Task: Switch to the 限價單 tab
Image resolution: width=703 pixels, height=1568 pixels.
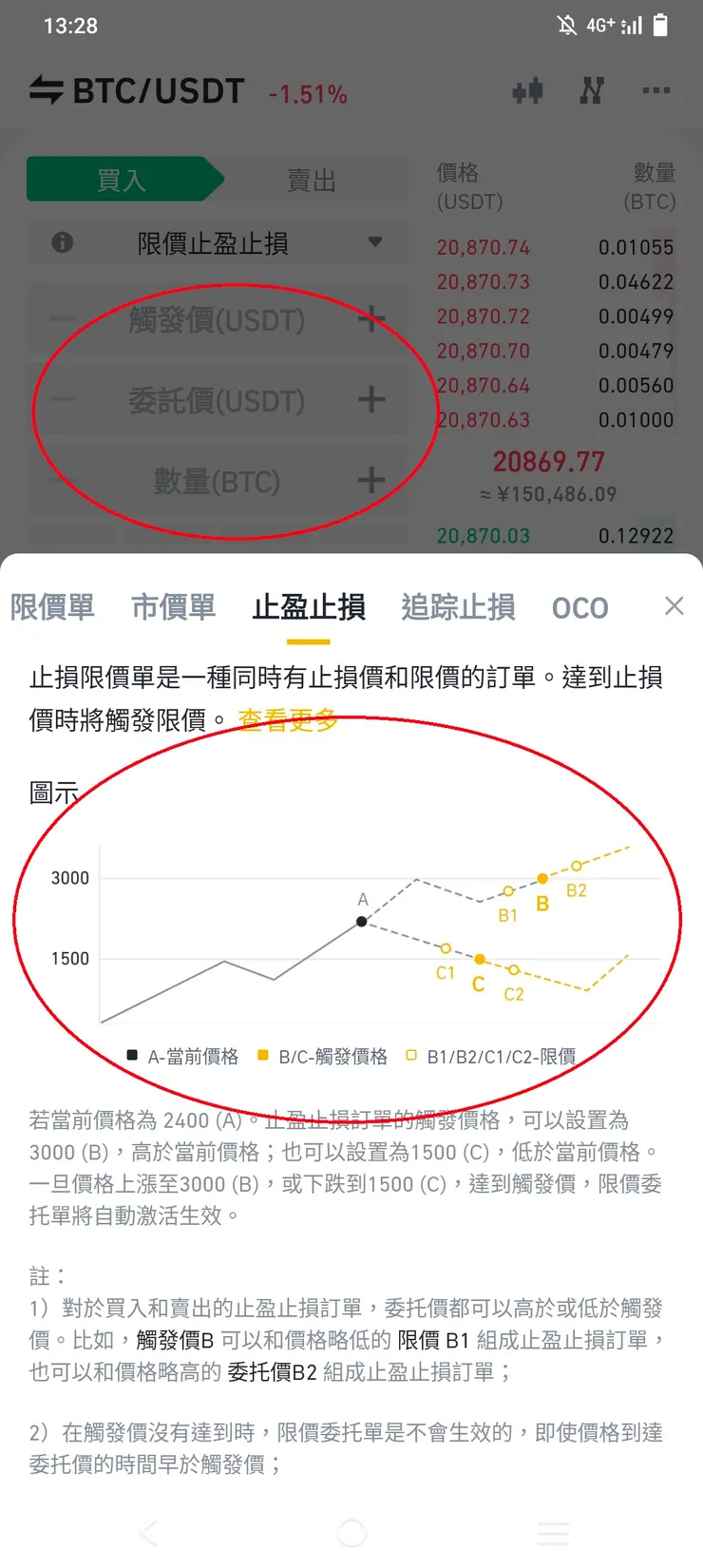Action: click(x=52, y=606)
